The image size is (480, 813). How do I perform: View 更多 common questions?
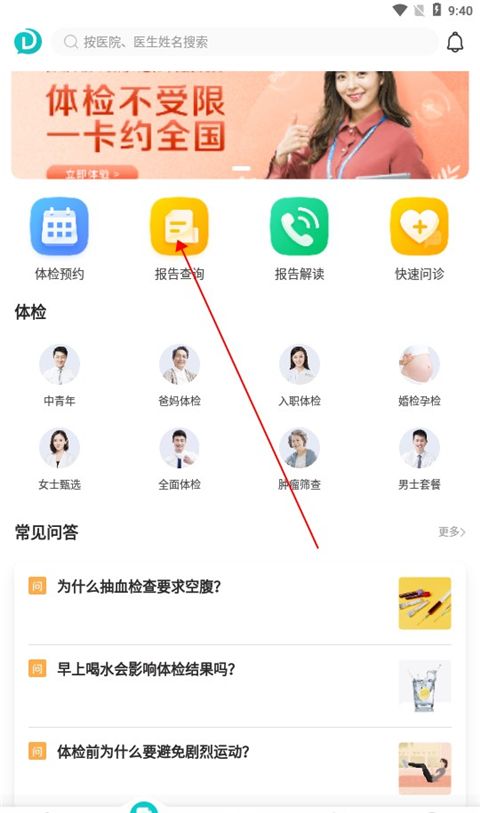(451, 532)
